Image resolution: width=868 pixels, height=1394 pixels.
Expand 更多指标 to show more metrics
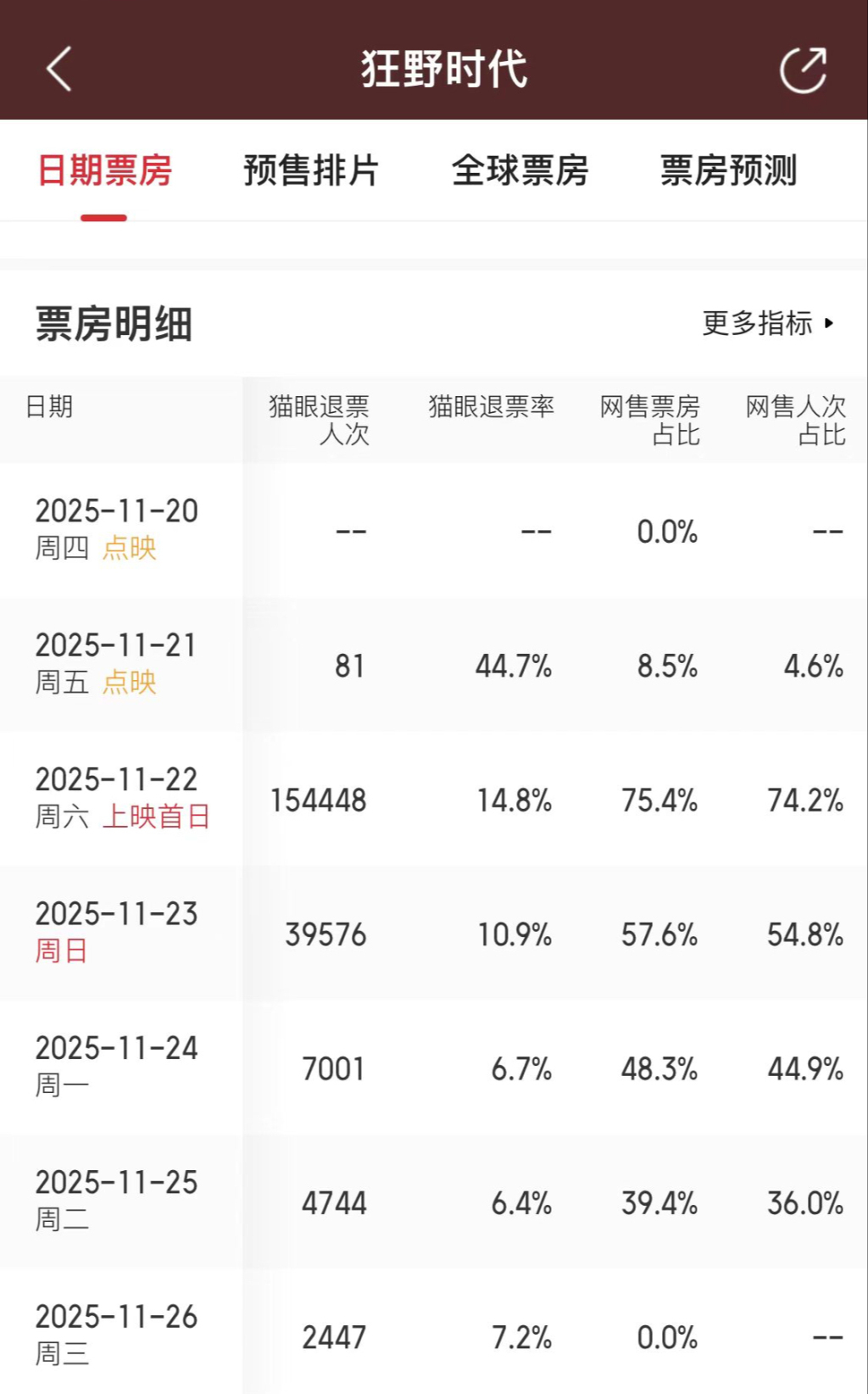(757, 322)
